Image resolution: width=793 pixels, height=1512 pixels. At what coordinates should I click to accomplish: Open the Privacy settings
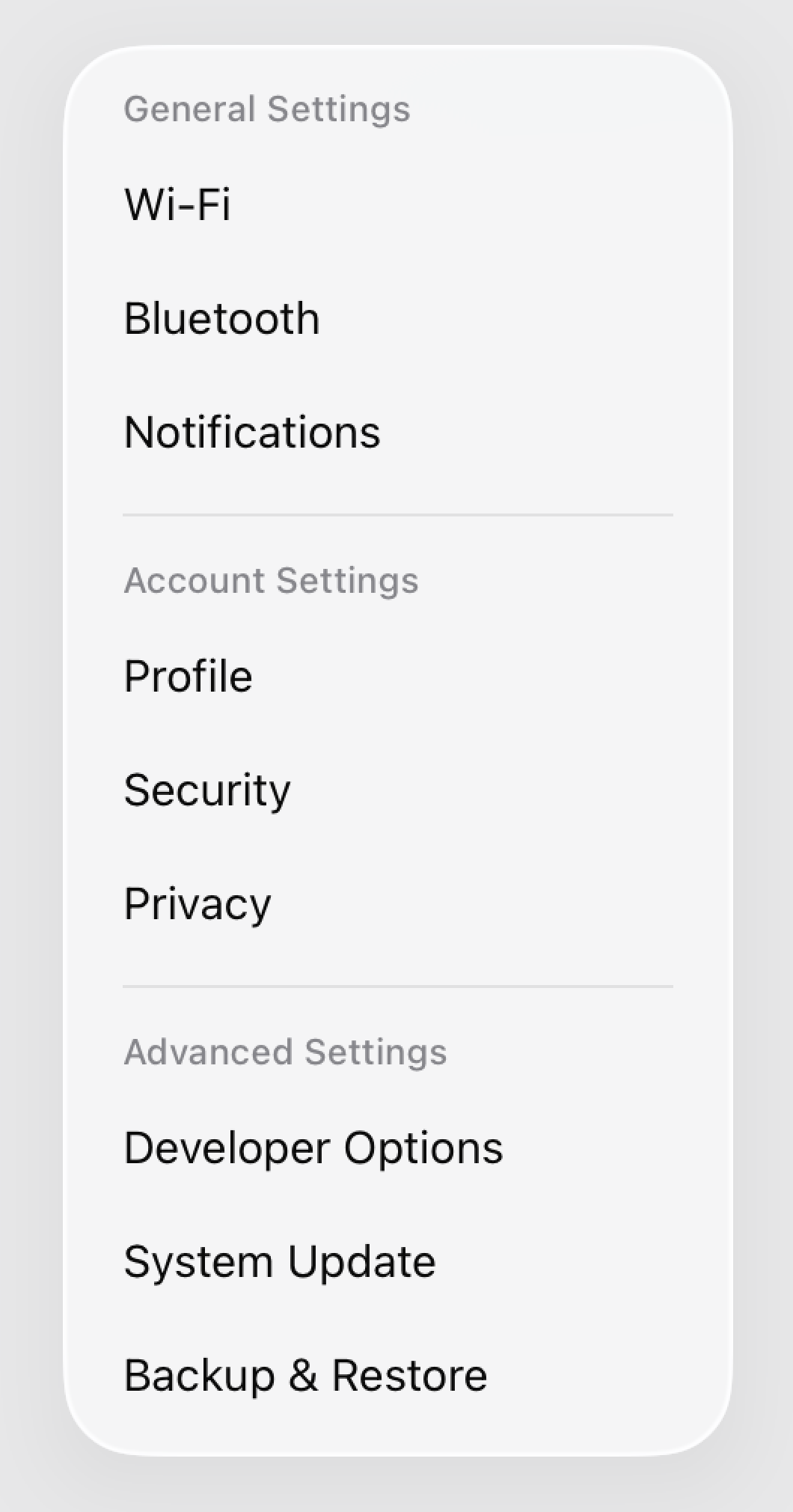click(198, 904)
